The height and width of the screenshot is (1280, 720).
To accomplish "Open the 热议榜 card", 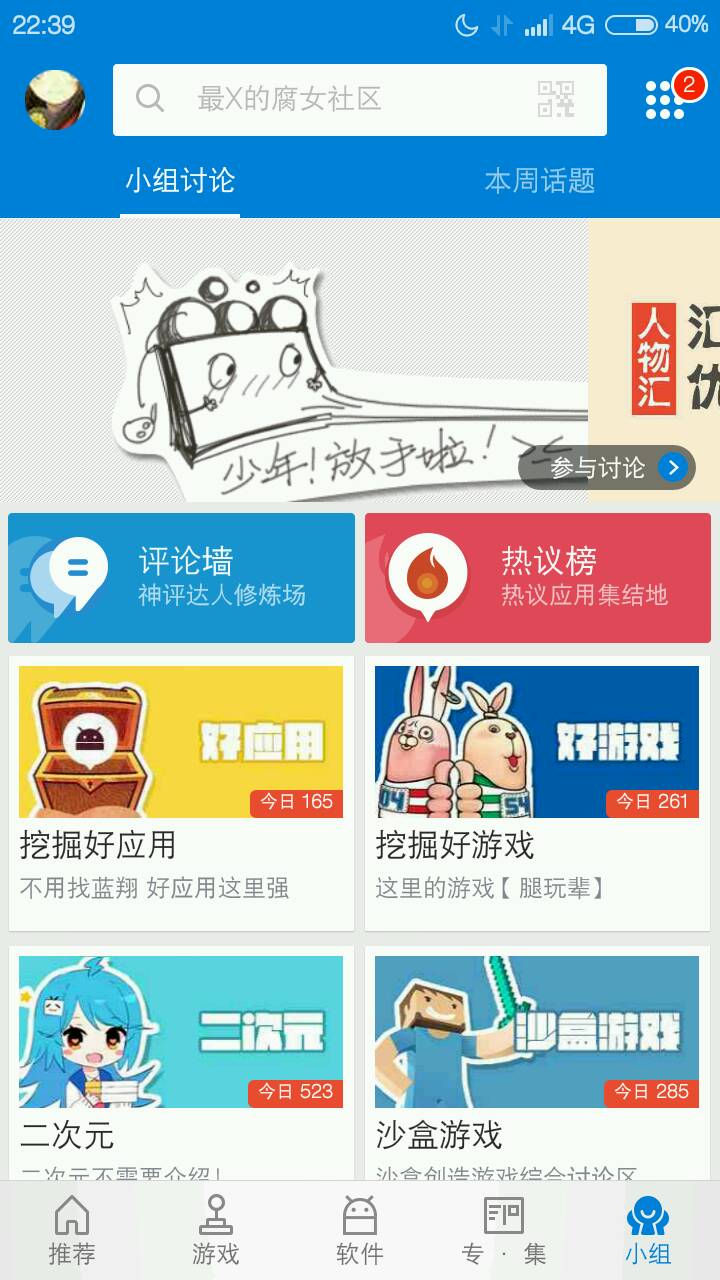I will click(538, 578).
